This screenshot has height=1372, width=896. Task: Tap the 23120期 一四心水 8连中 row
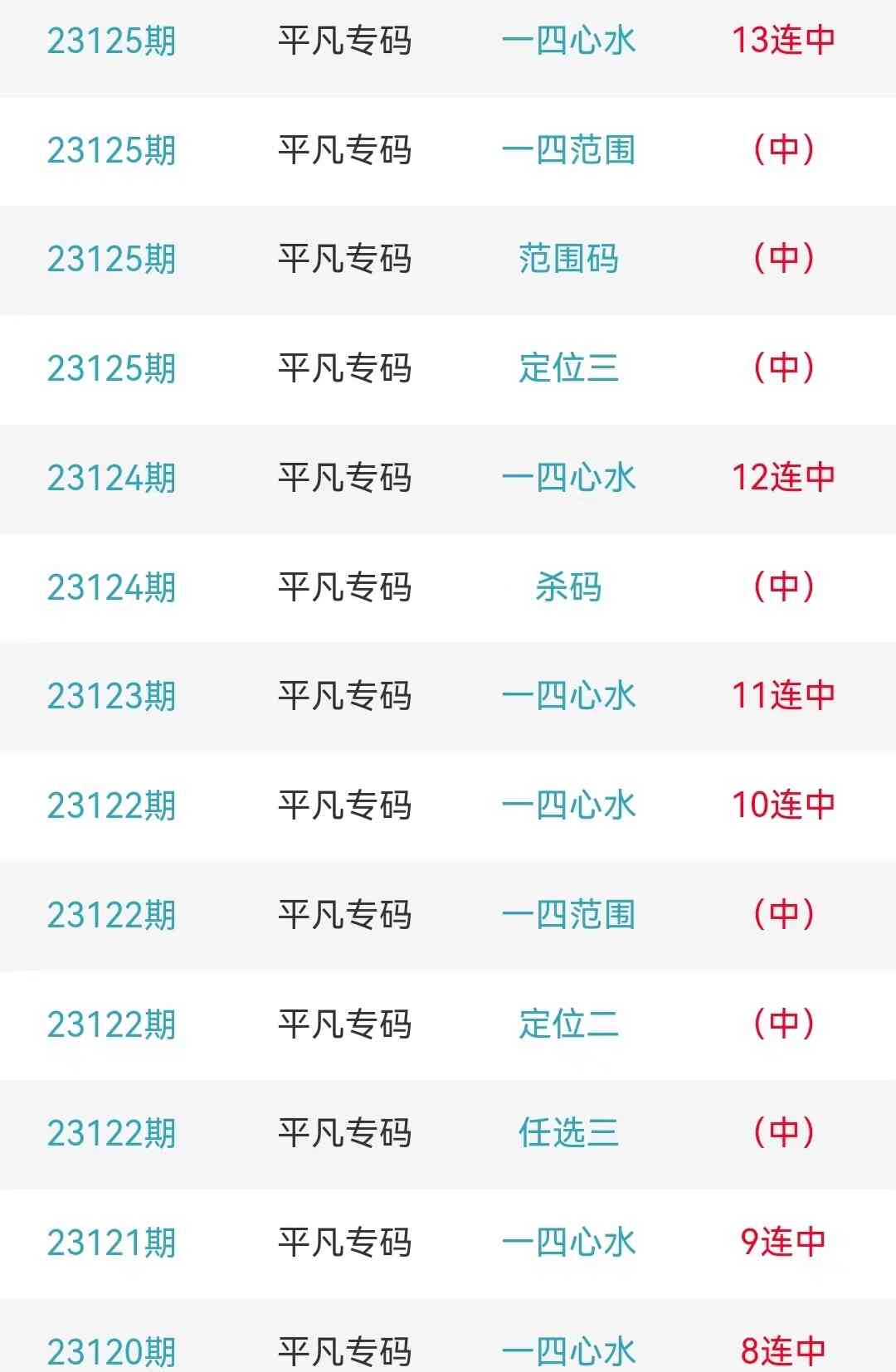point(568,1350)
